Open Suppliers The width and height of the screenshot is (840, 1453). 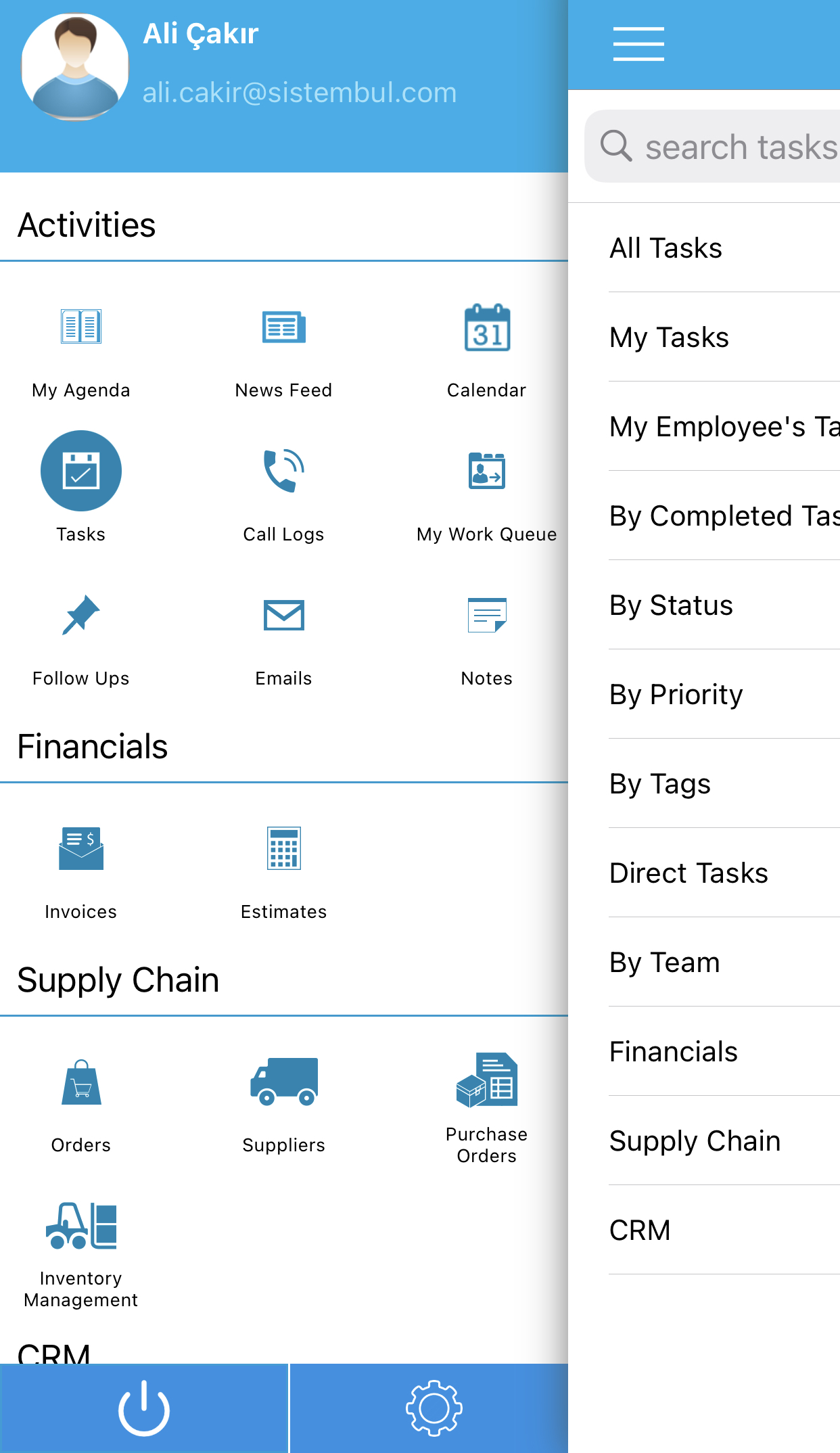coord(284,1105)
